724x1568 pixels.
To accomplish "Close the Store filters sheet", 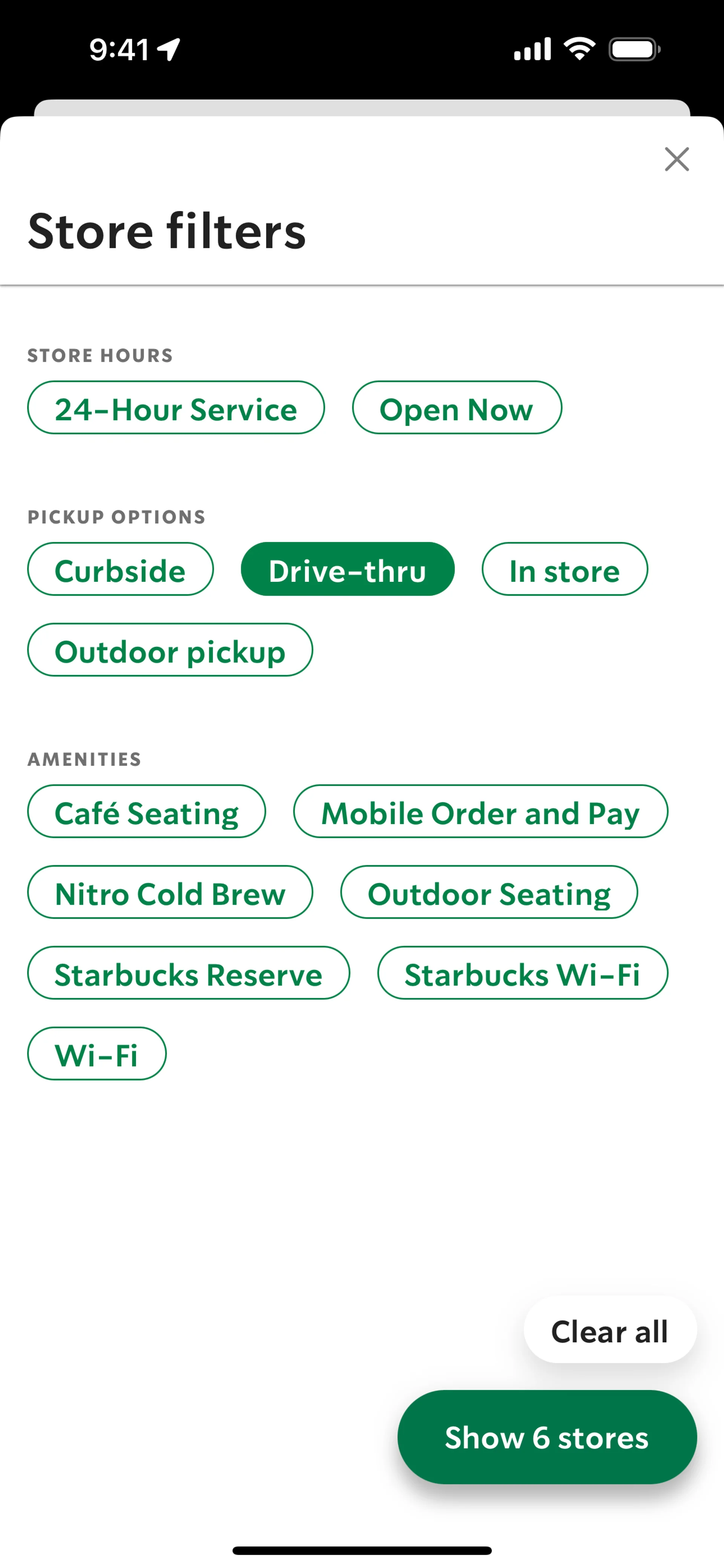I will click(x=676, y=159).
